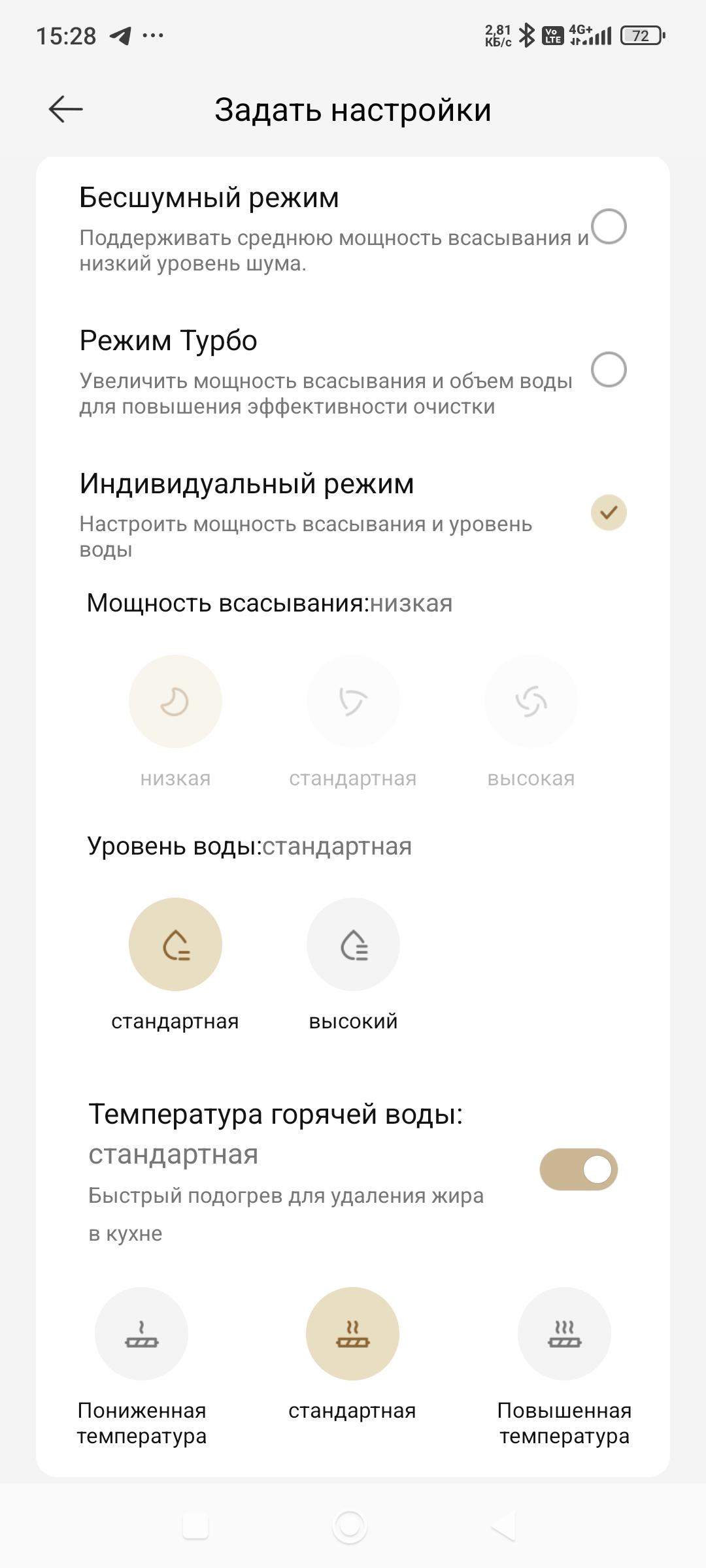Select Индивидуальный режим option
The image size is (706, 1568).
point(609,513)
